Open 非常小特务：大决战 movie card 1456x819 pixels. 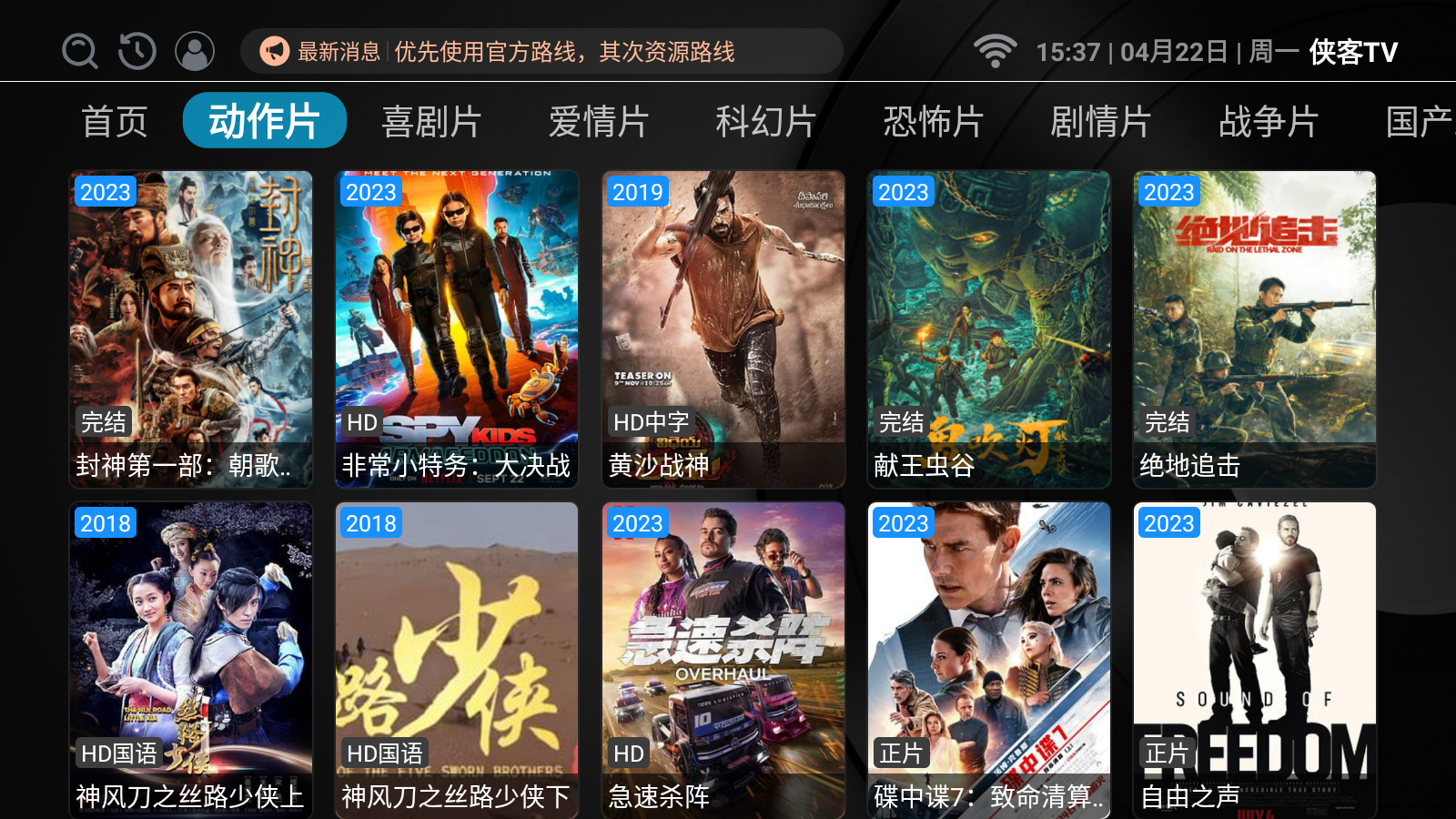click(x=457, y=329)
